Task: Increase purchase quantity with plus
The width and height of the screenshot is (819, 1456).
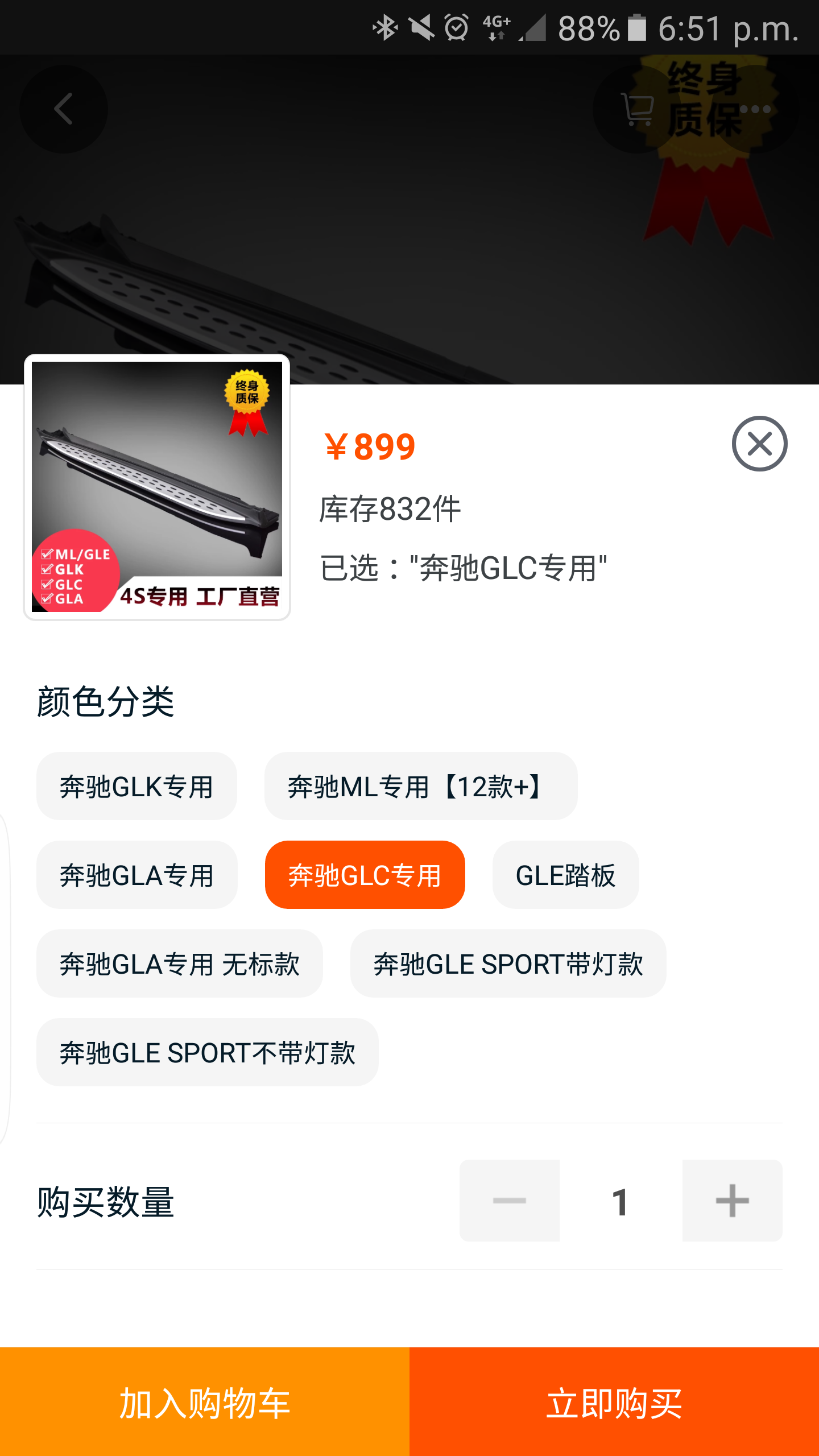Action: tap(732, 1201)
